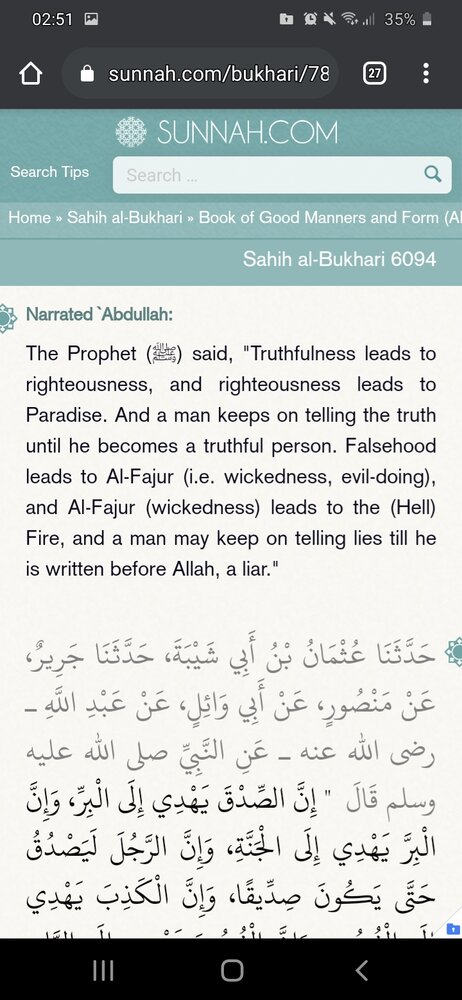Open the Sahih al-Bukhari breadcrumb link
This screenshot has height=1000, width=462.
[125, 217]
